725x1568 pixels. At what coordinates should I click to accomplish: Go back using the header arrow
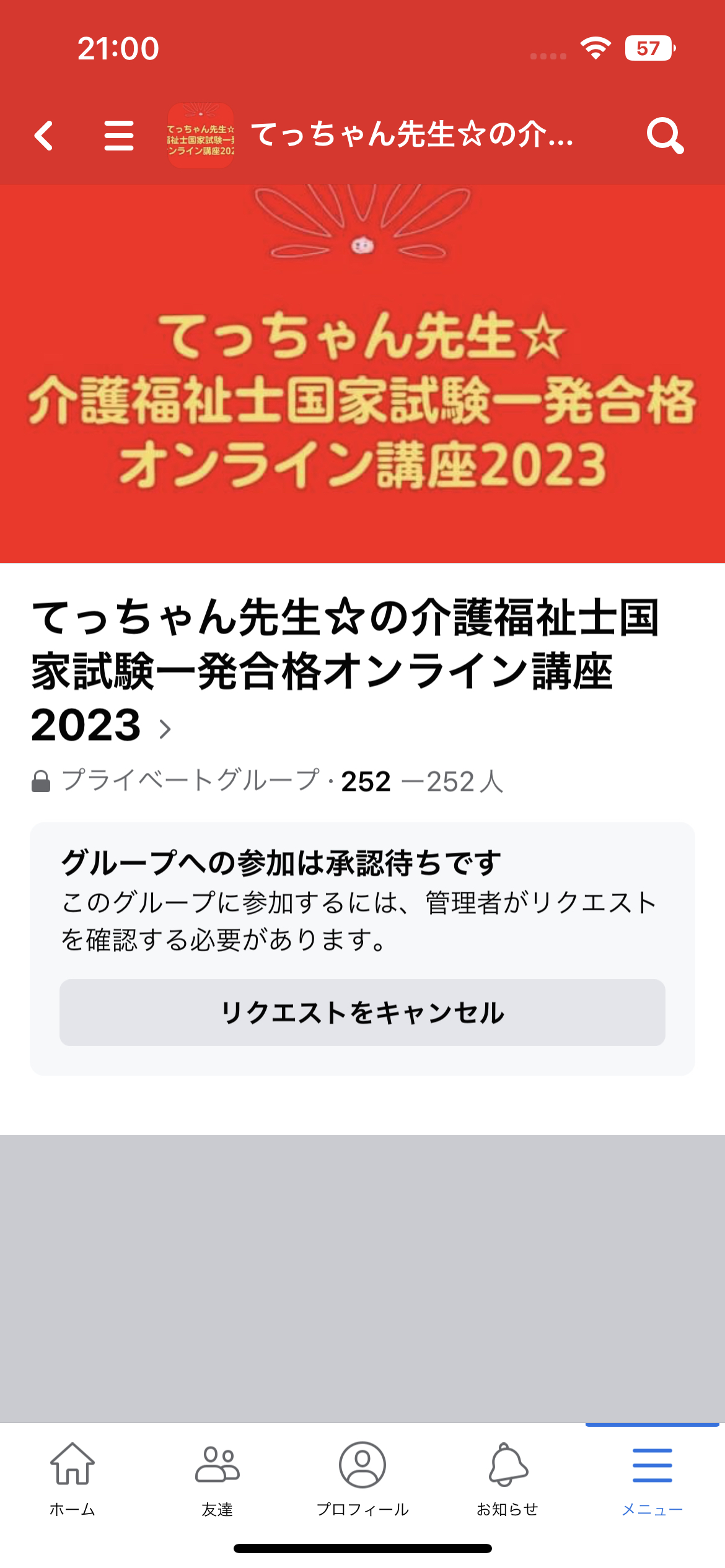tap(43, 136)
